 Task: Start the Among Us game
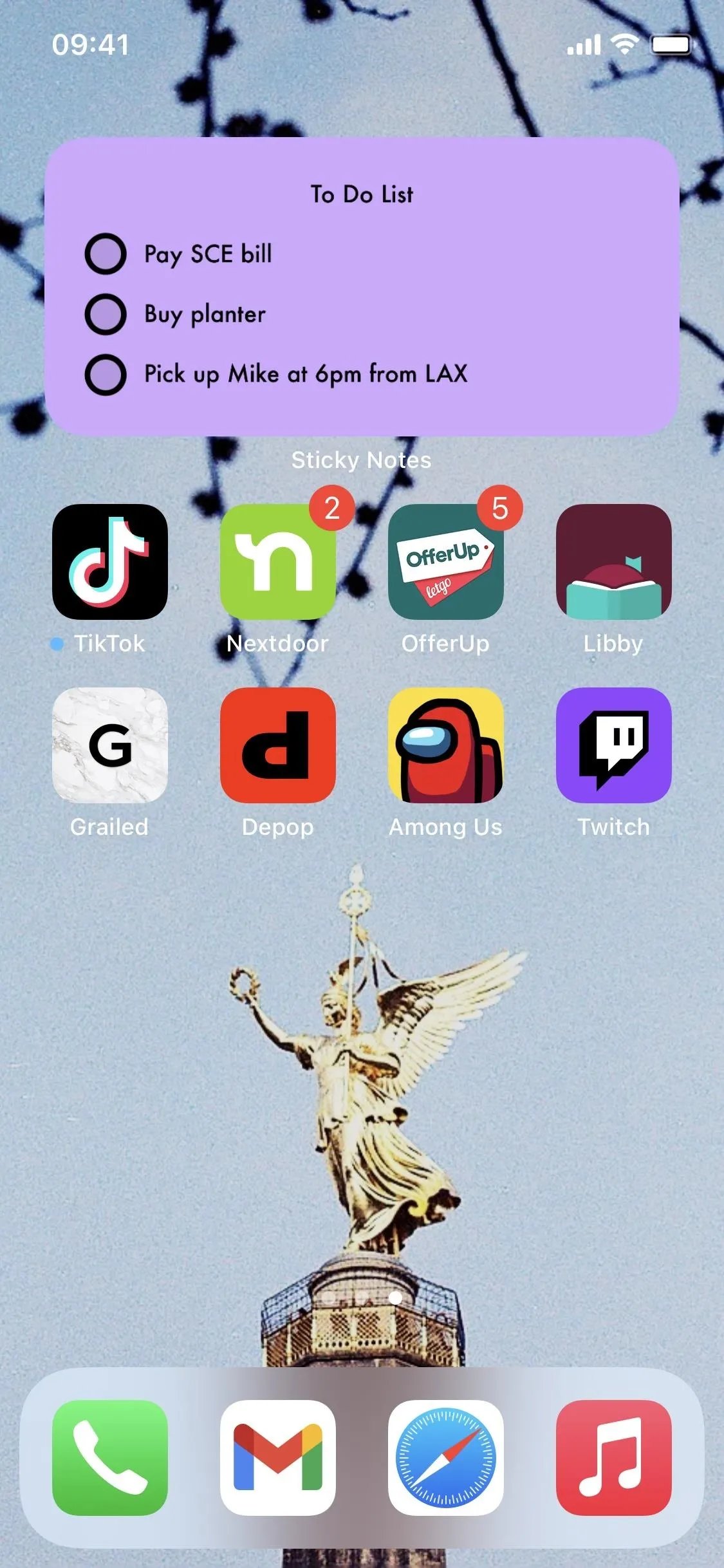[446, 745]
